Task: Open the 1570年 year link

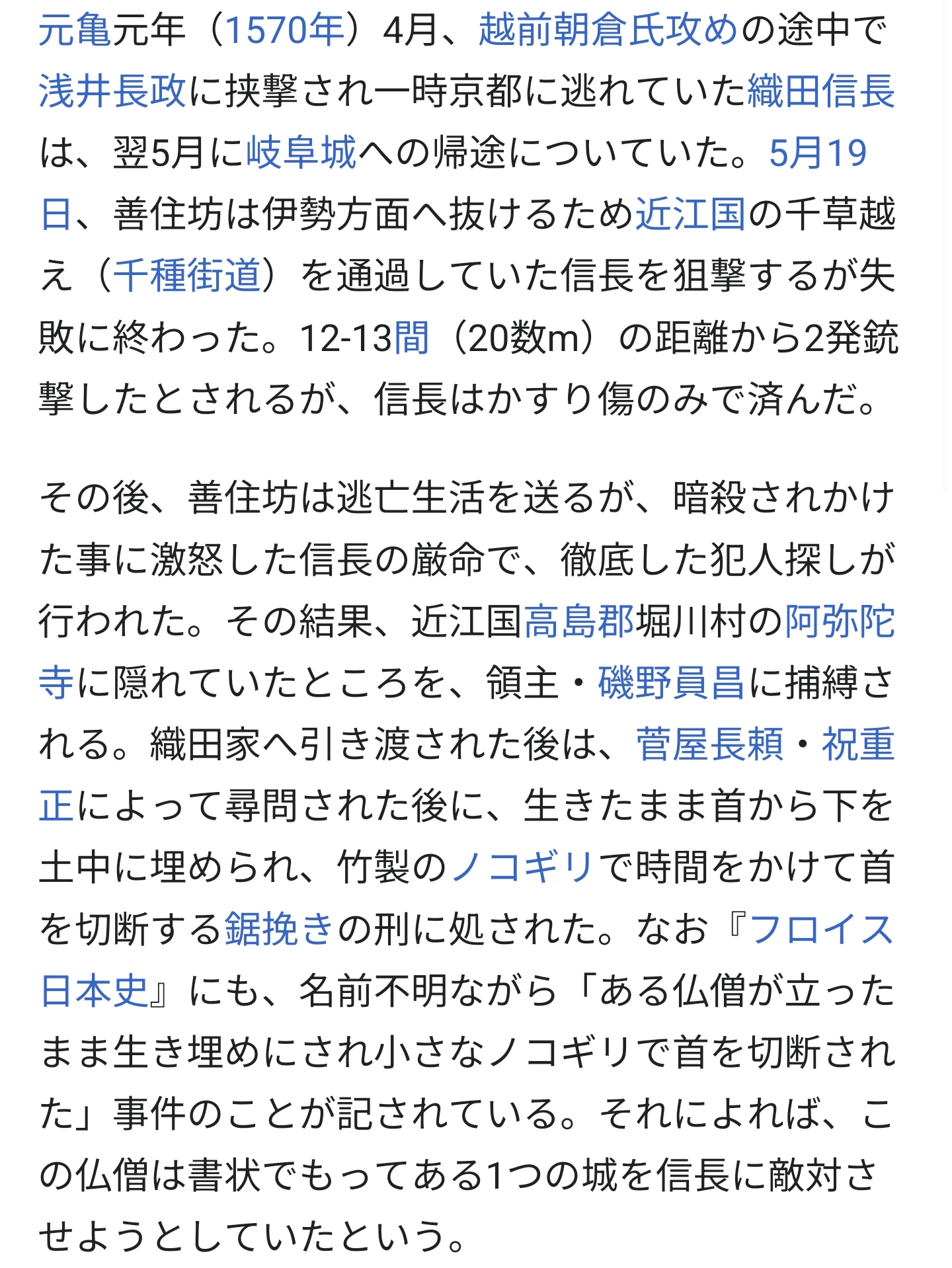Action: (285, 30)
